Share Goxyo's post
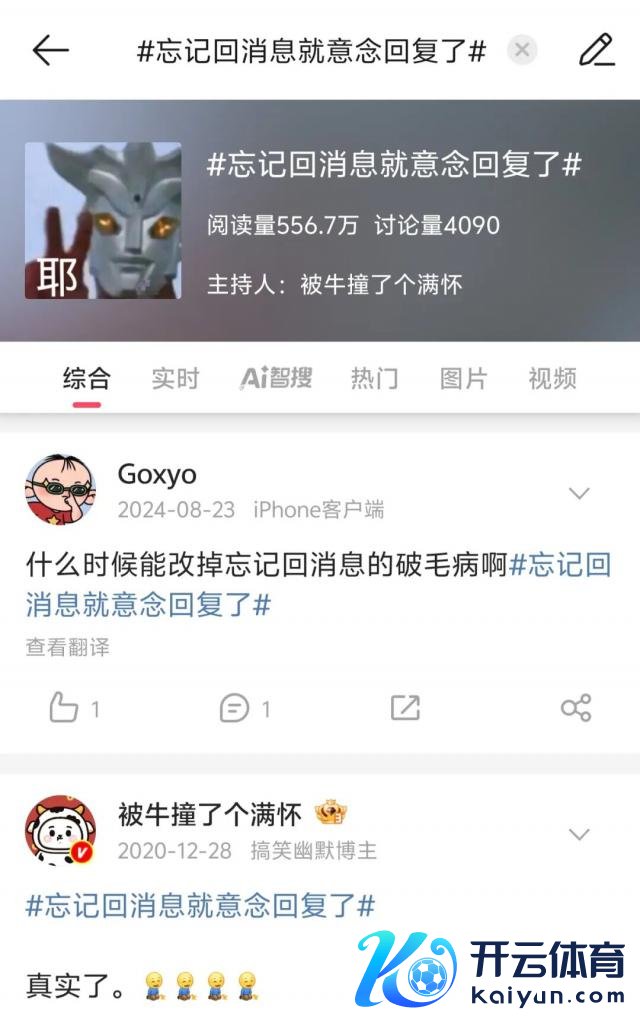The height and width of the screenshot is (1029, 640). 576,708
